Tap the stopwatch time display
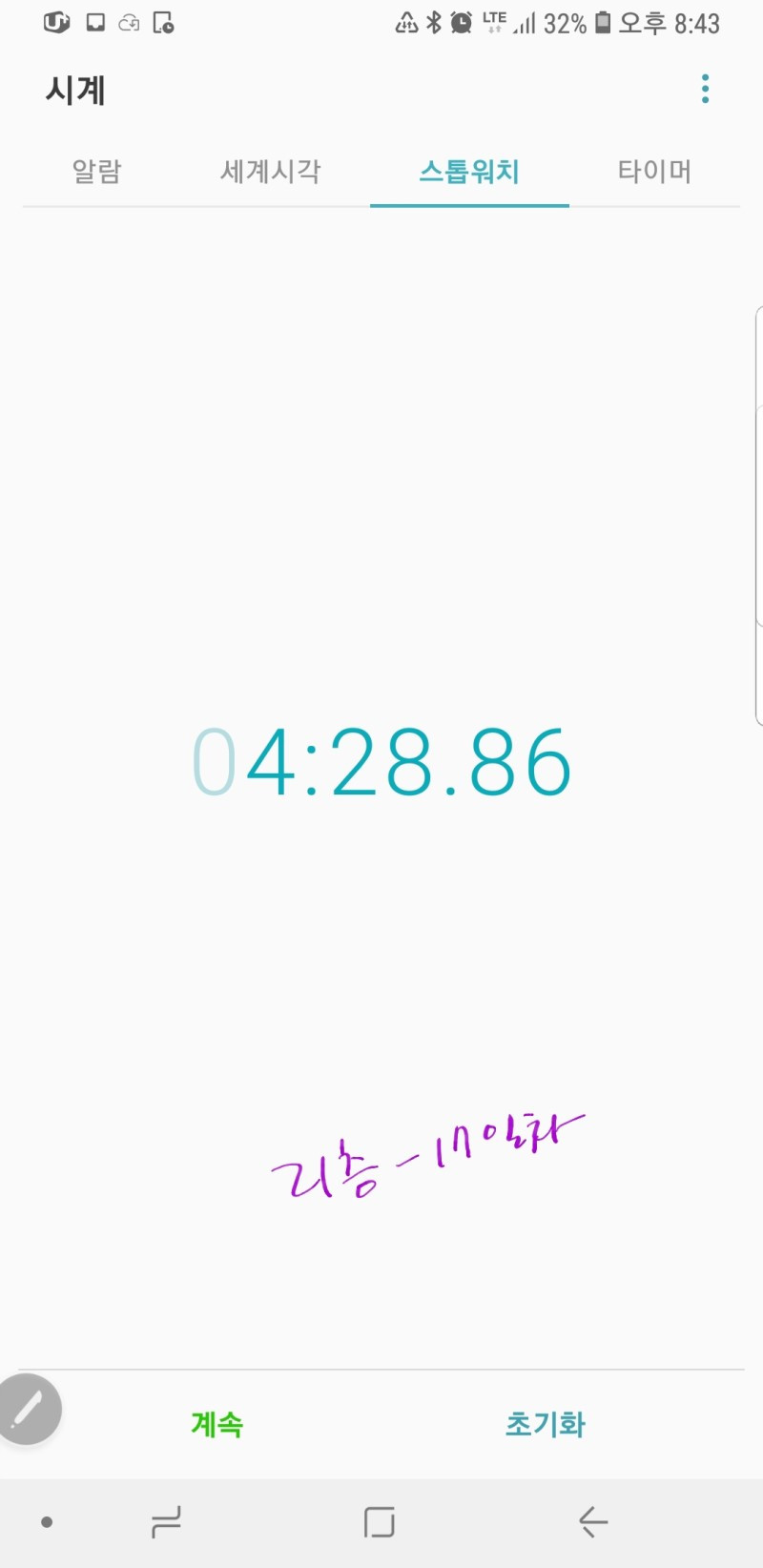The height and width of the screenshot is (1568, 763). coord(381,760)
